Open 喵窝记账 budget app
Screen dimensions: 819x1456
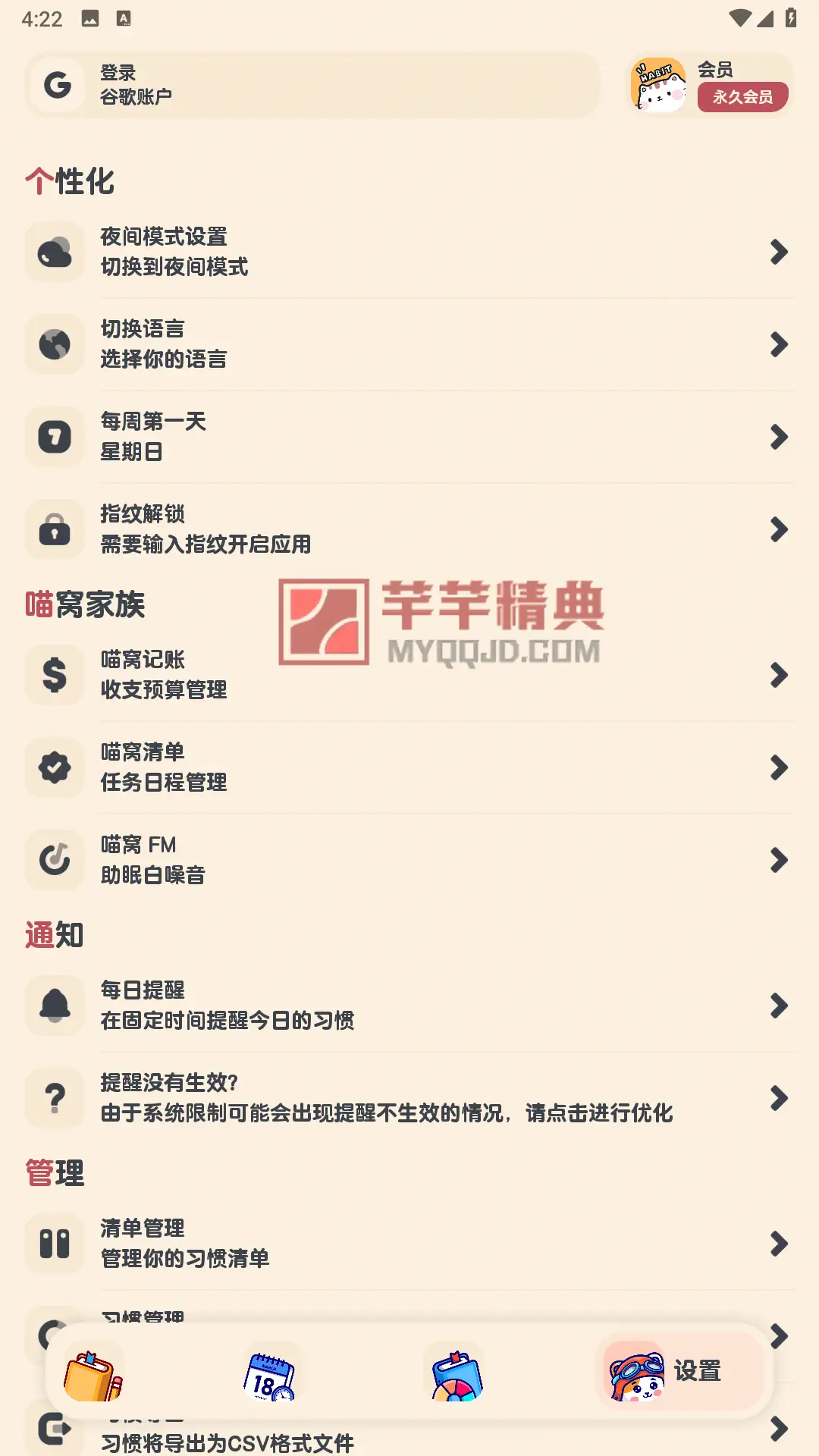click(409, 675)
